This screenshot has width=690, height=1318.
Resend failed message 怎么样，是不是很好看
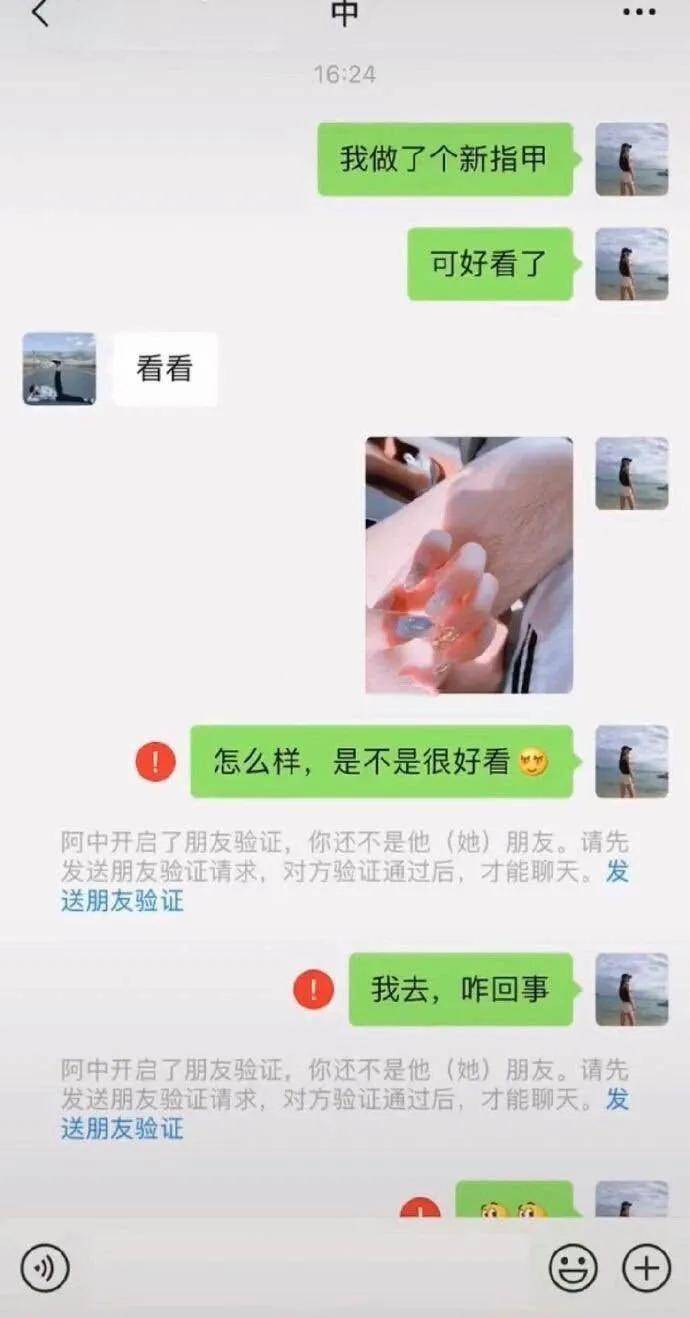click(x=156, y=762)
